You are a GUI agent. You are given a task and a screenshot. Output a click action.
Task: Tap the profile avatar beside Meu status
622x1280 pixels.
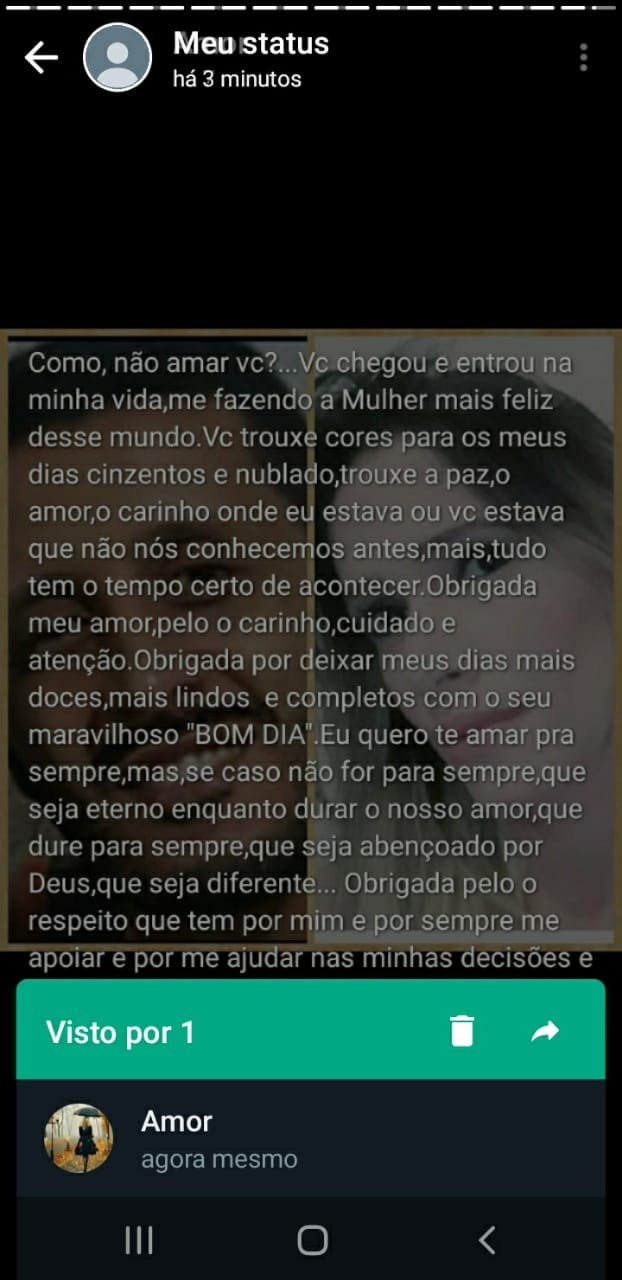[x=117, y=58]
